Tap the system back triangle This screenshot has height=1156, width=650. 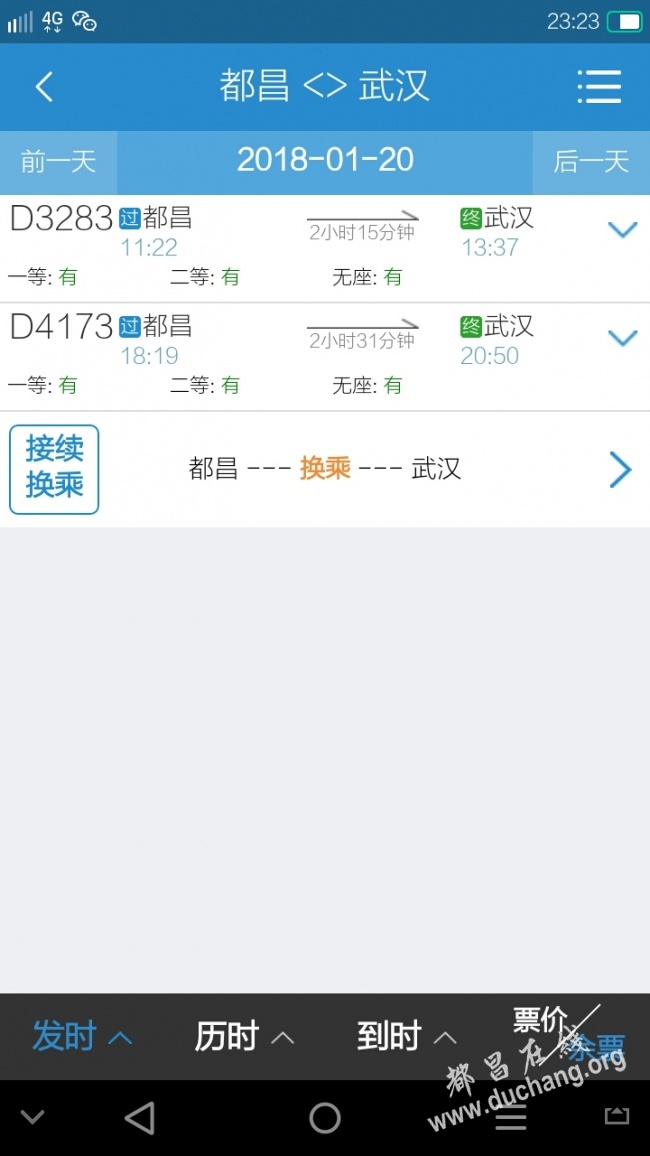[140, 1118]
